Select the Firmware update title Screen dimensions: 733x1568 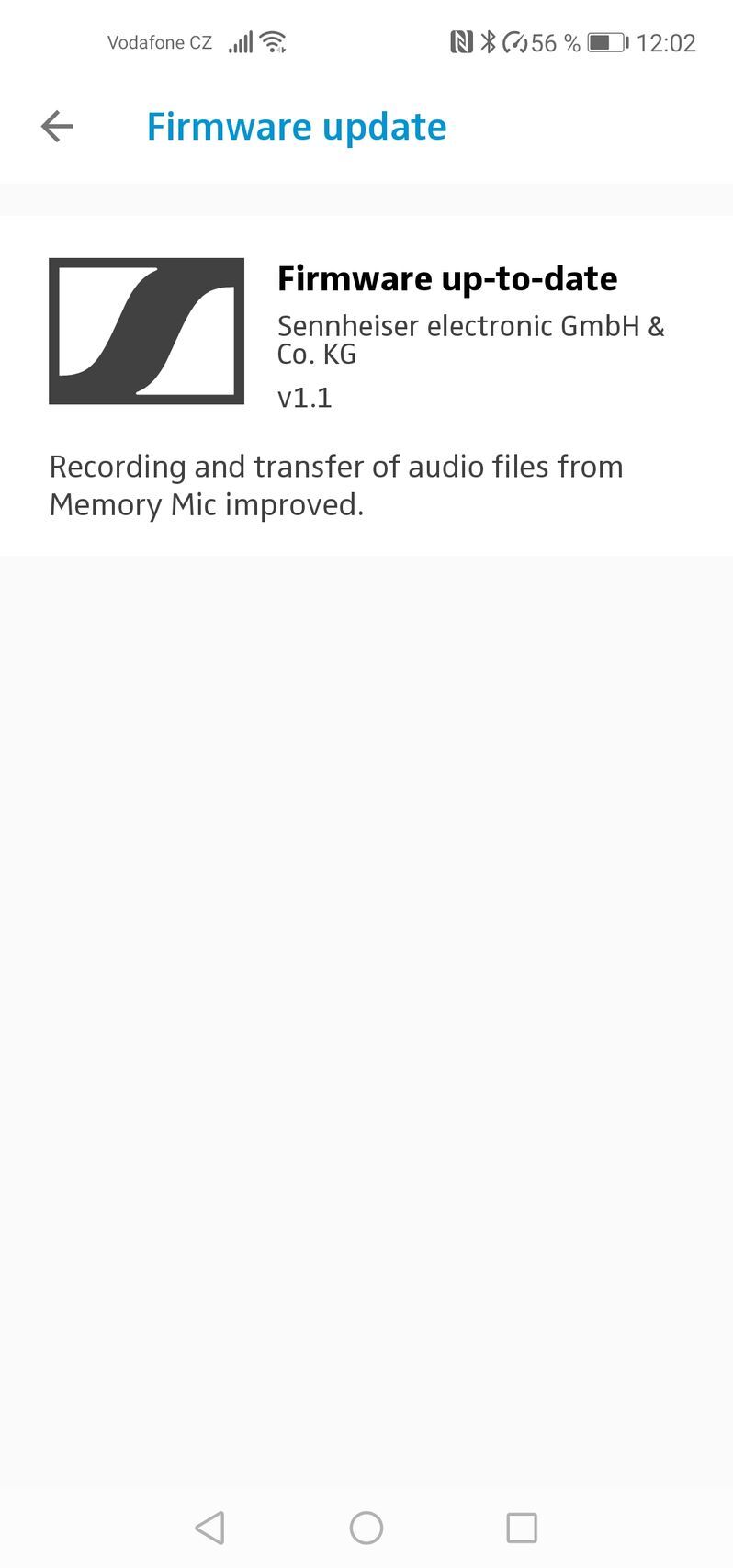coord(296,127)
